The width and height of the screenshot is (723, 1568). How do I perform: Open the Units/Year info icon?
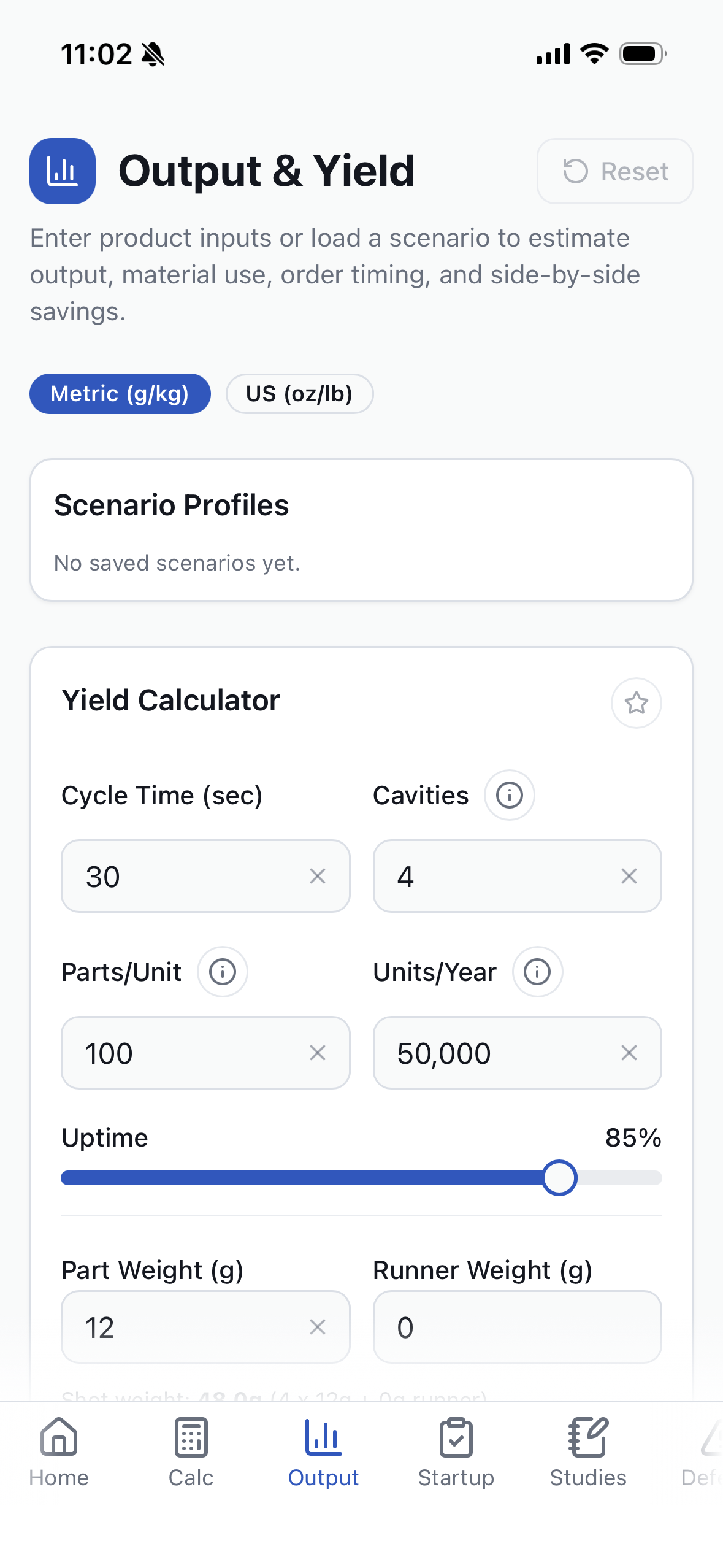537,971
